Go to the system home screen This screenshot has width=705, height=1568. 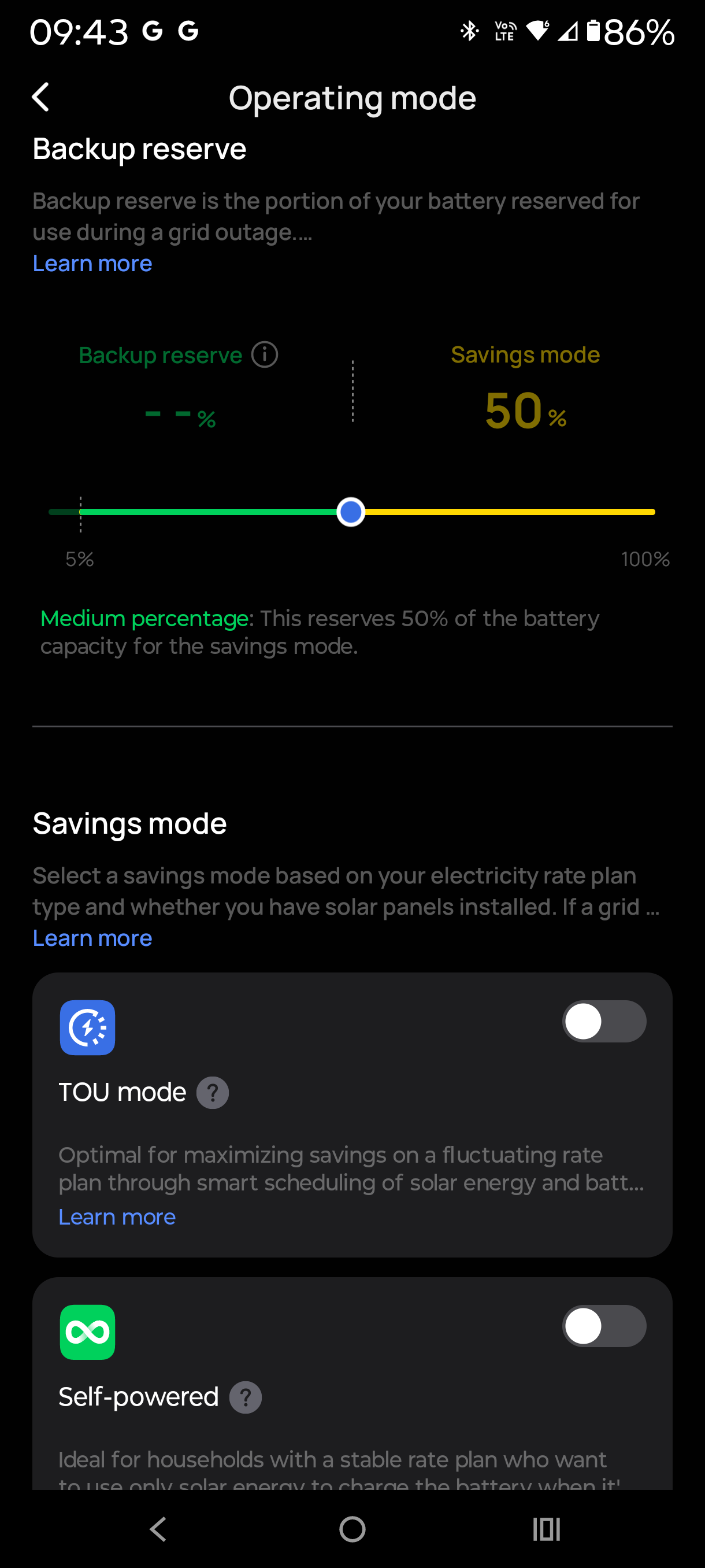click(x=352, y=1529)
